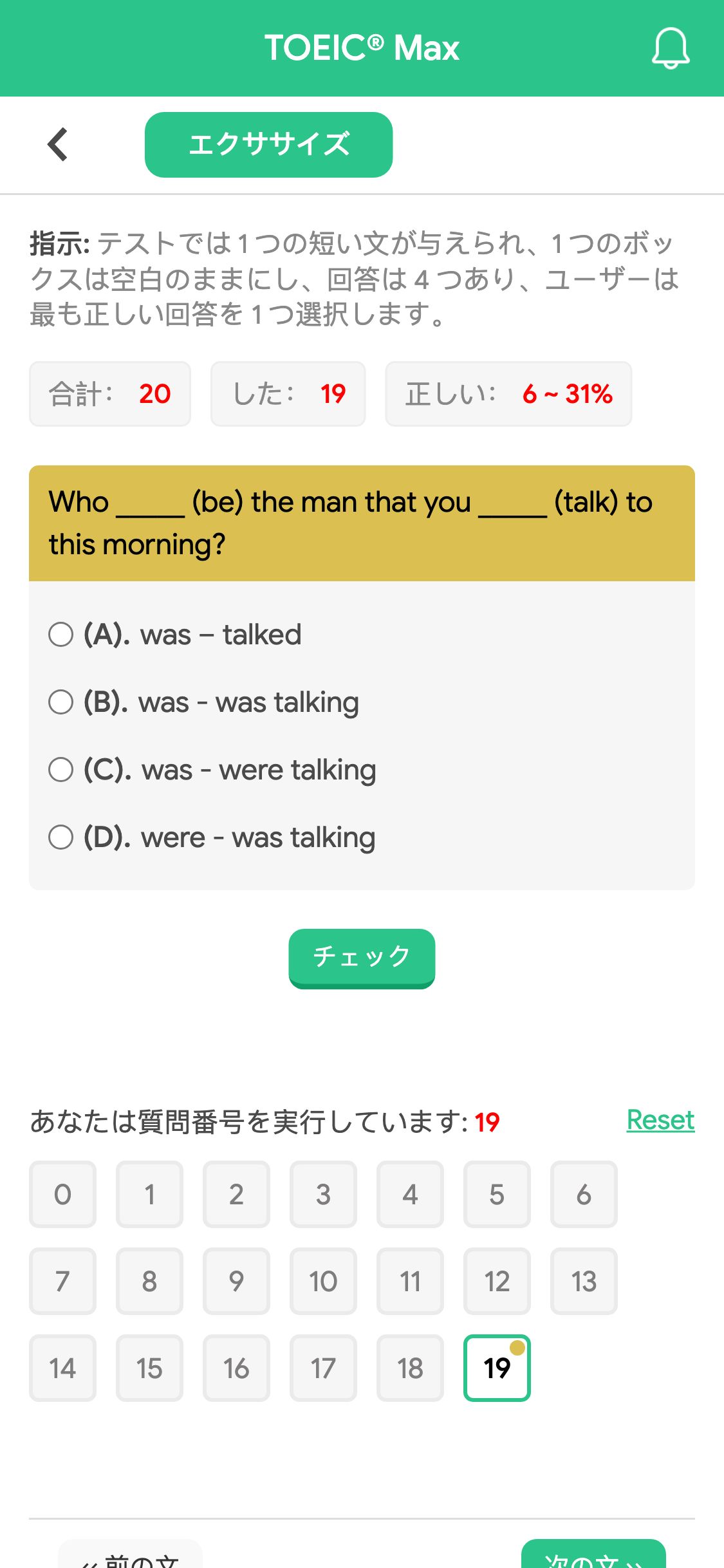Select answer (A) was – talked
This screenshot has height=1568, width=724.
pos(175,635)
